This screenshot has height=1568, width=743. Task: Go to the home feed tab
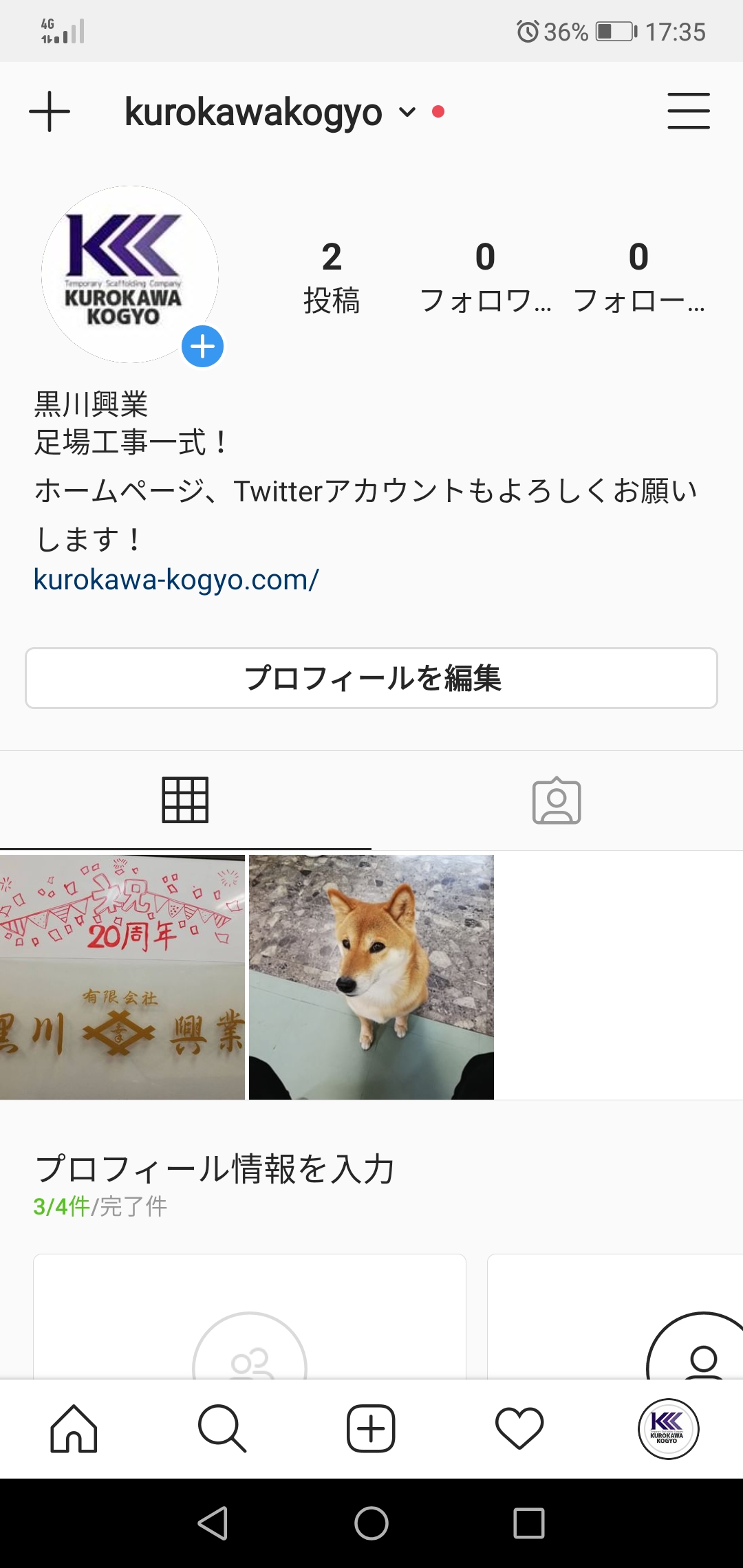[x=74, y=1428]
